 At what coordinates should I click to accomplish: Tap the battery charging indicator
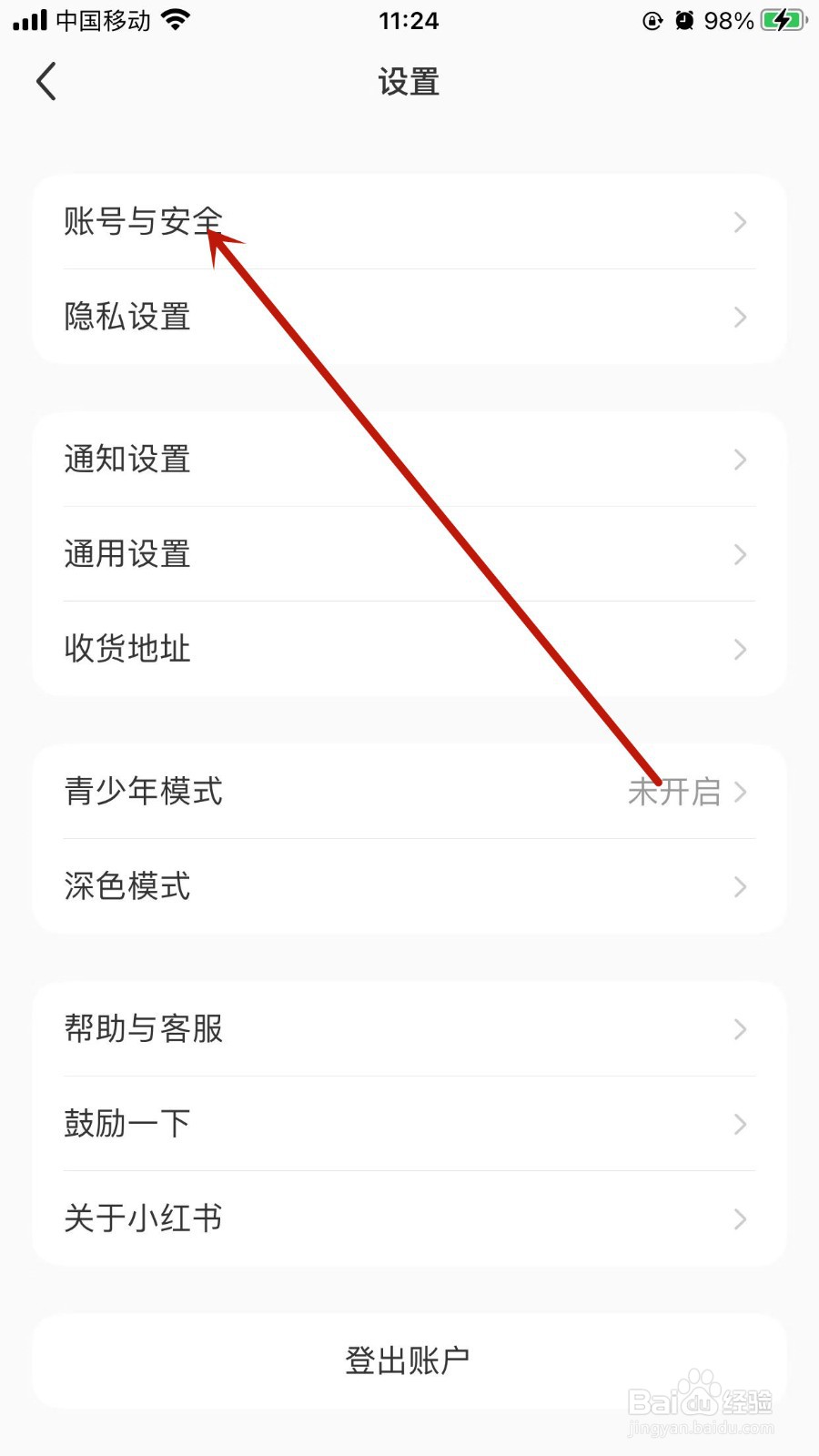pyautogui.click(x=781, y=18)
